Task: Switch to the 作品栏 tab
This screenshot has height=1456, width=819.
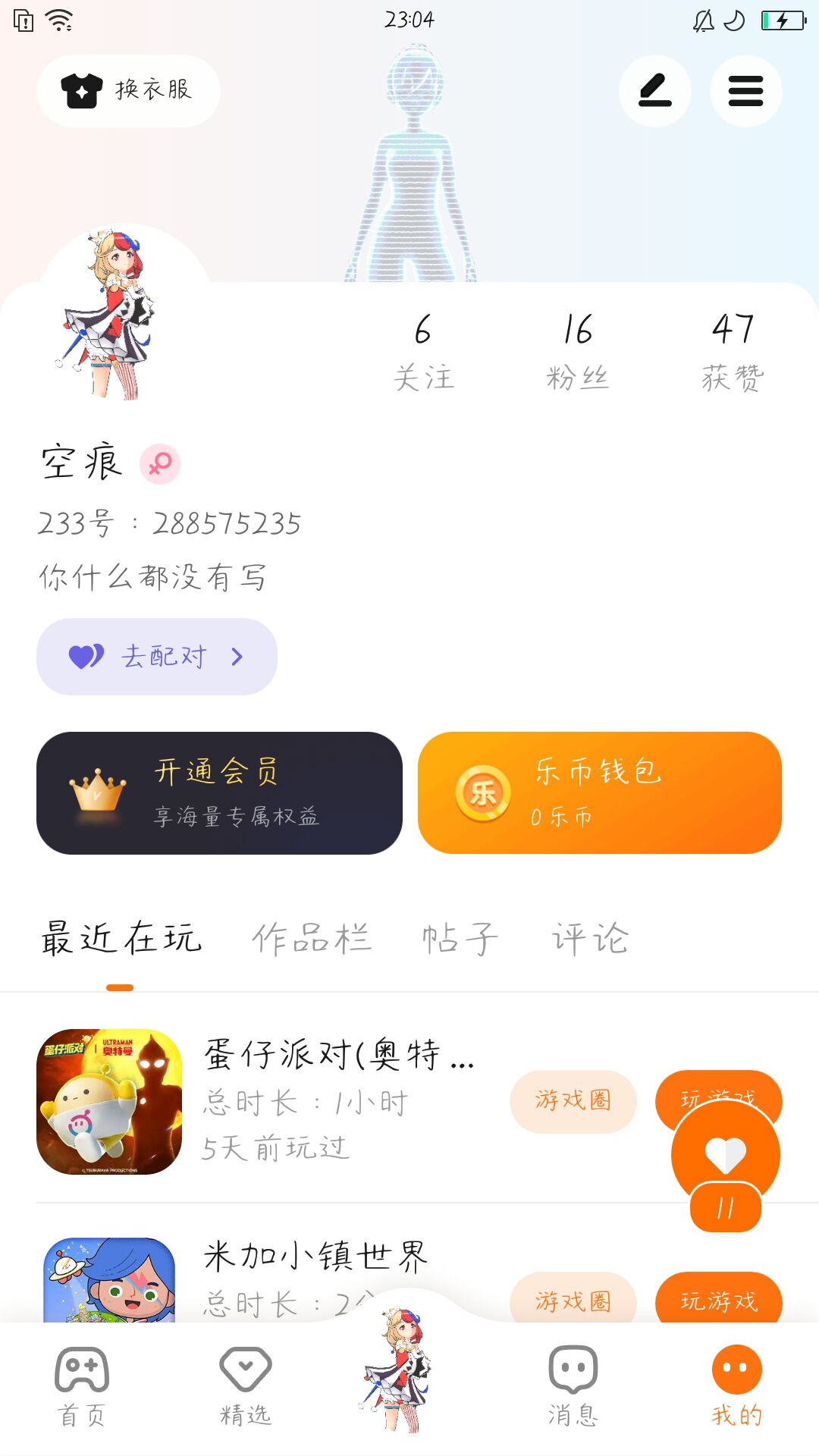Action: 312,939
